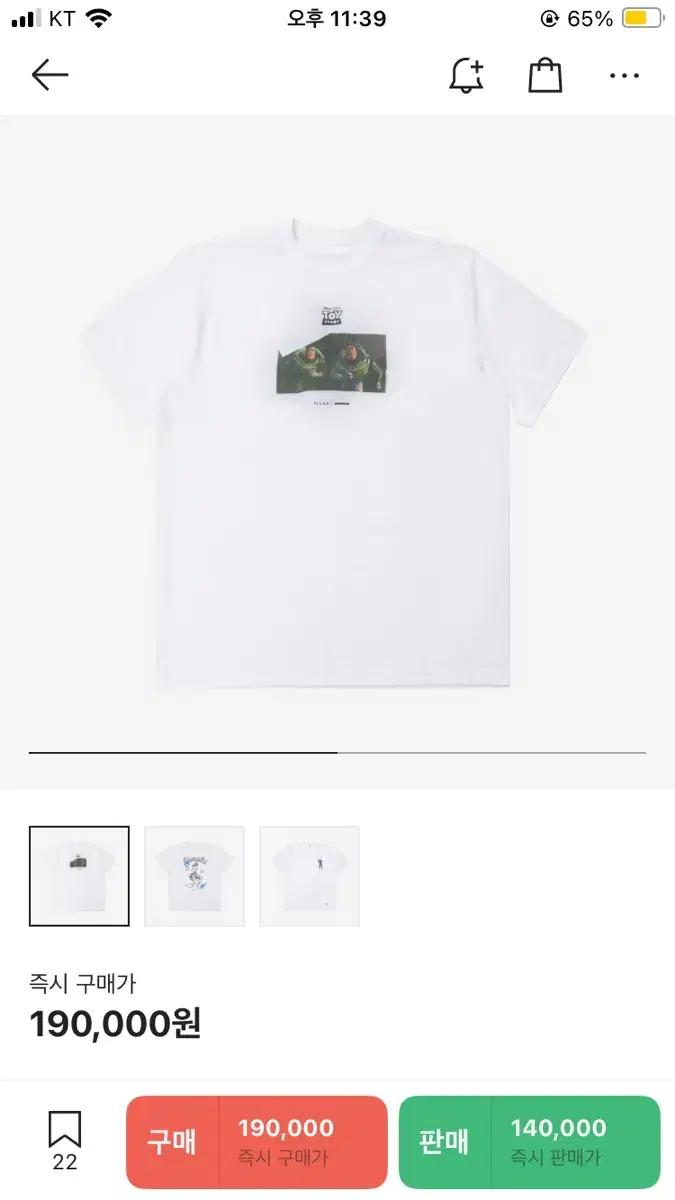Image resolution: width=675 pixels, height=1200 pixels.
Task: Open the shopping bag
Action: 545,76
